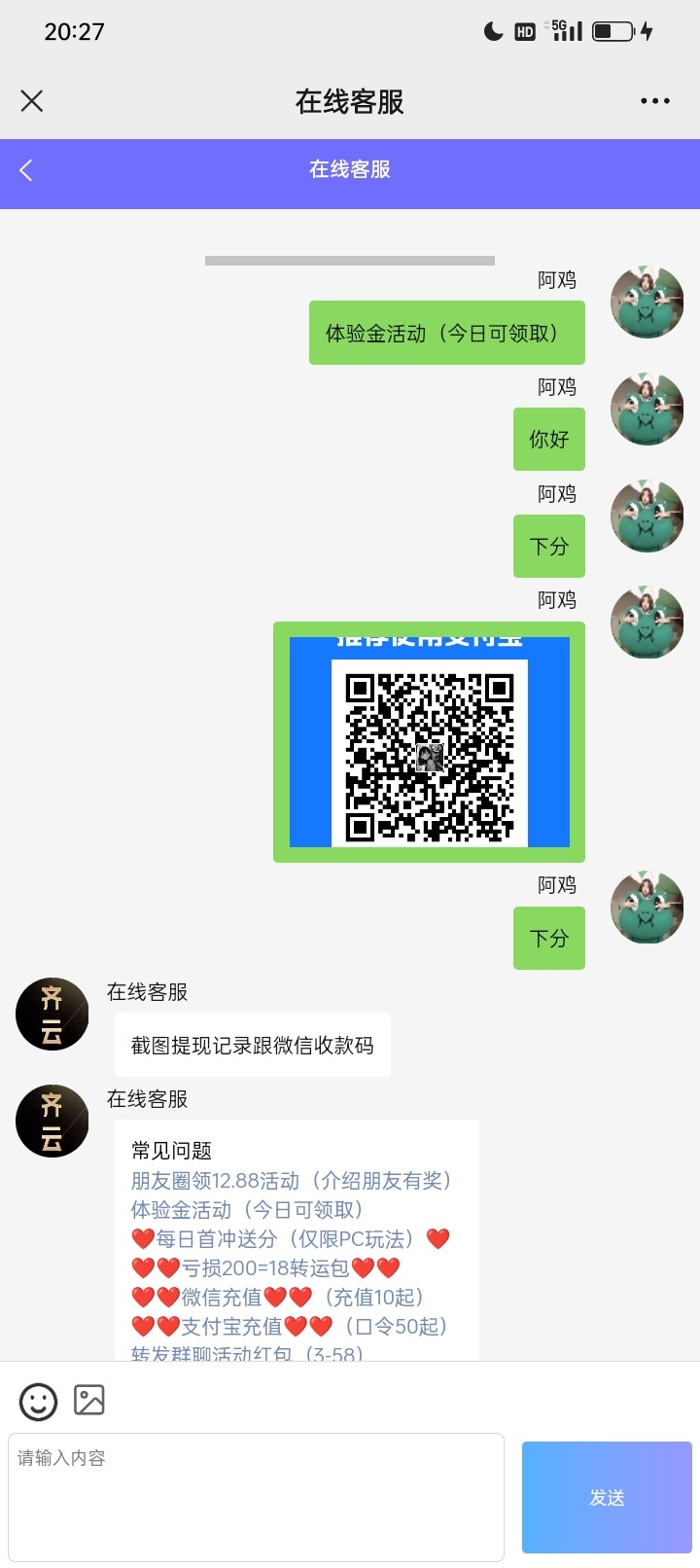Tap the 齐云 customer service avatar

[x=52, y=1014]
